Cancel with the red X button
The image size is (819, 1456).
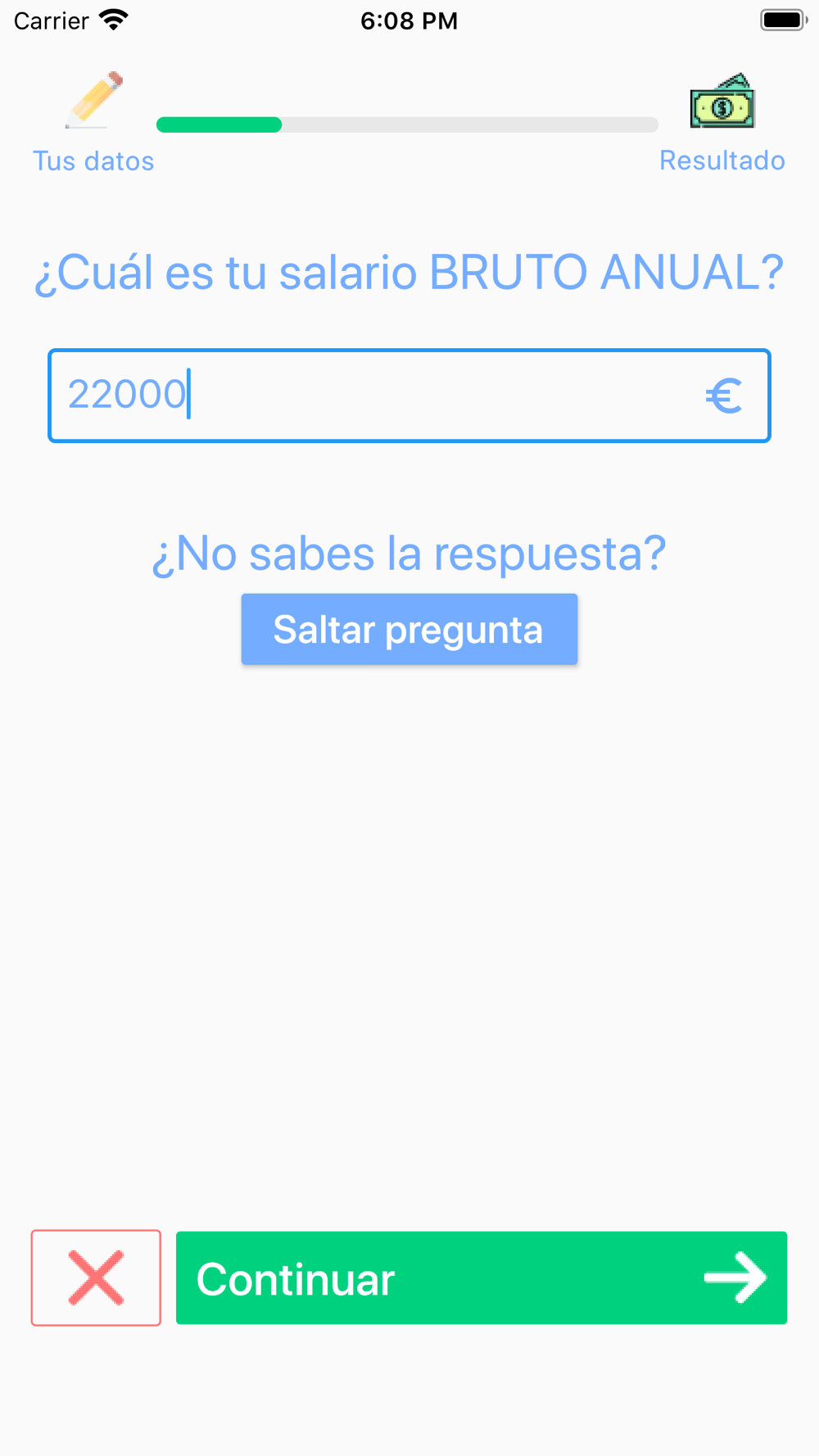point(96,1277)
